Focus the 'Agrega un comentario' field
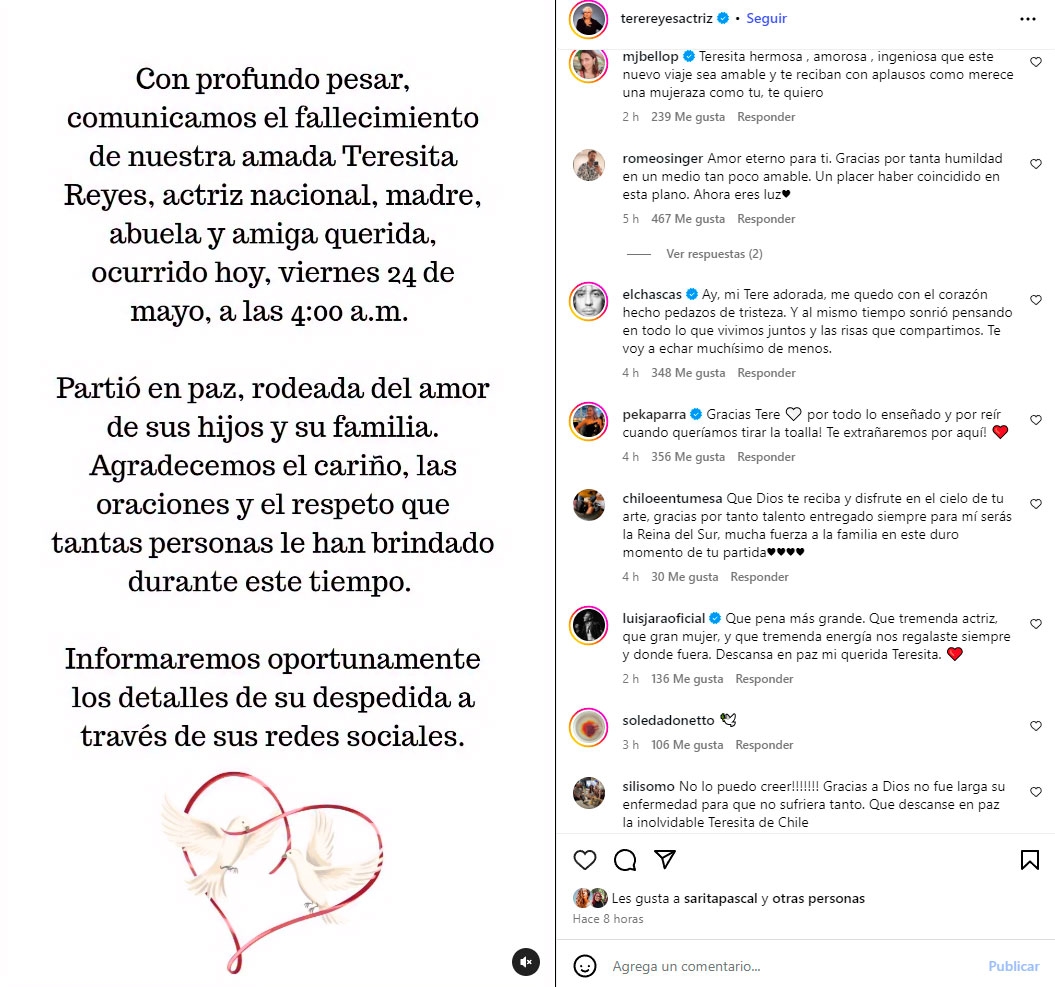Viewport: 1055px width, 987px height. point(780,966)
